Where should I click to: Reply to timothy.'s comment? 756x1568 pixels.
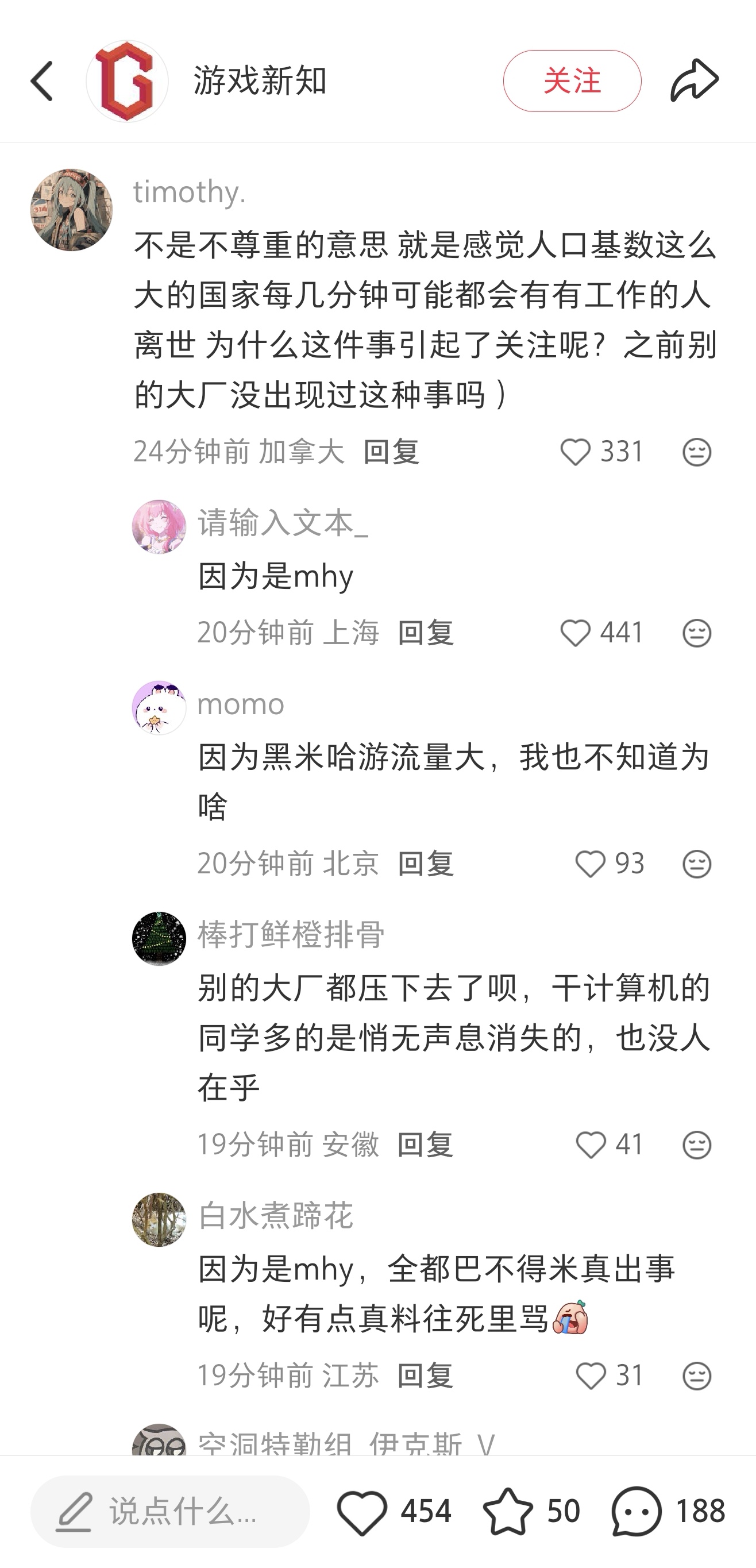point(391,452)
